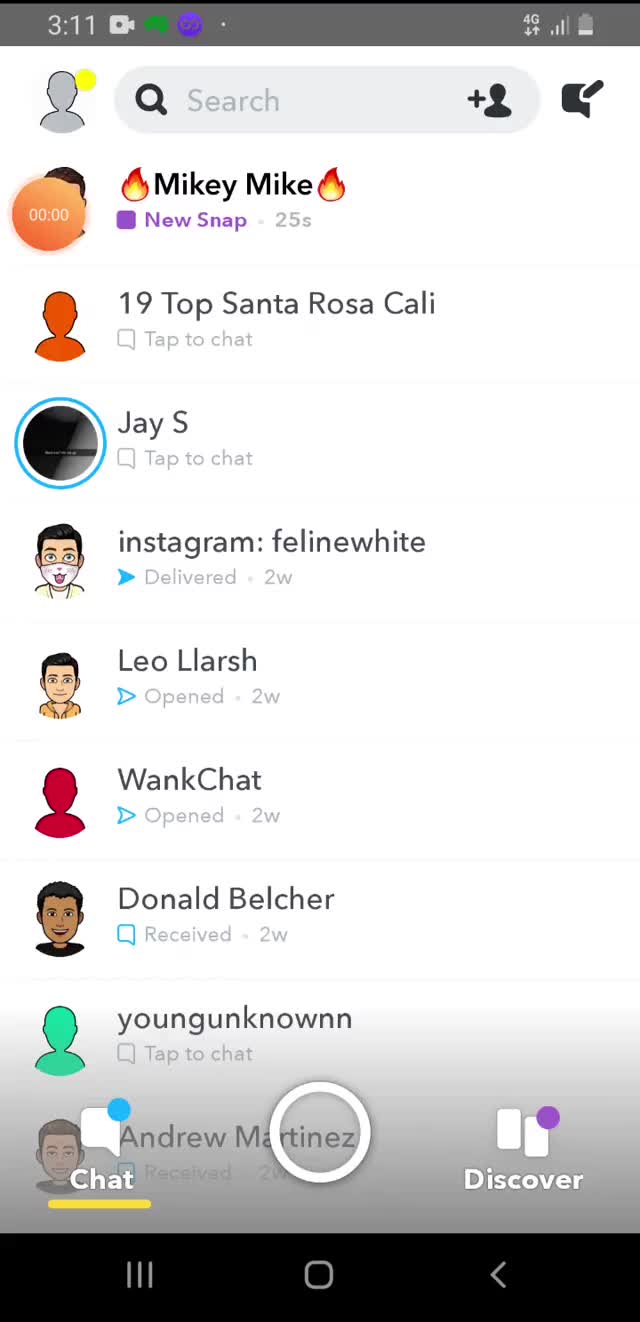Go to the system home screen
Viewport: 640px width, 1322px height.
pyautogui.click(x=319, y=1274)
